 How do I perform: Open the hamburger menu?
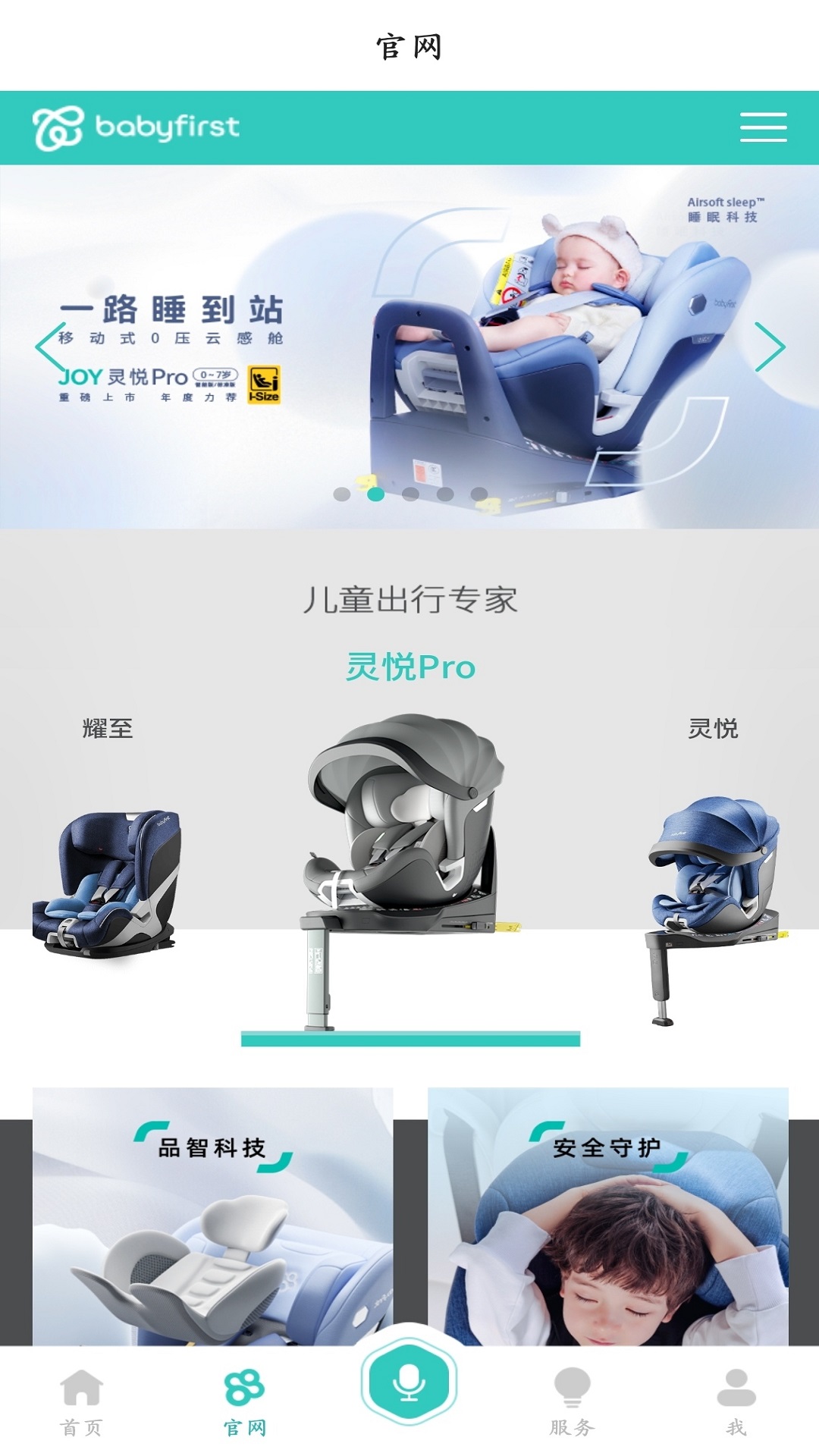[x=763, y=127]
